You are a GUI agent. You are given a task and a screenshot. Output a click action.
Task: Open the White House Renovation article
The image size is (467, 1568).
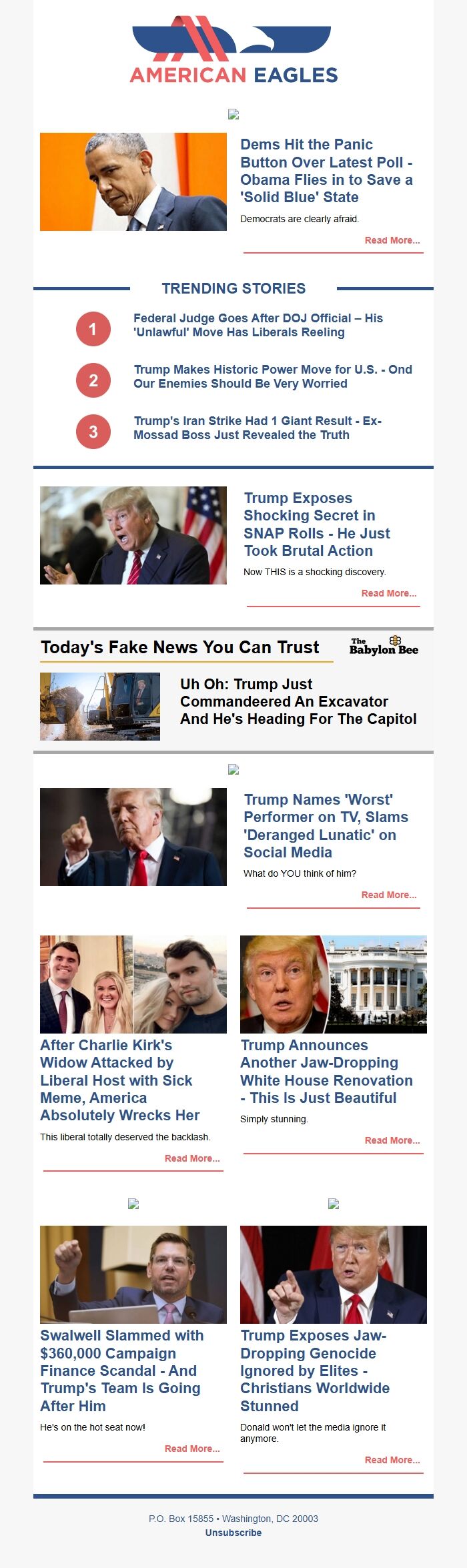(x=326, y=1071)
